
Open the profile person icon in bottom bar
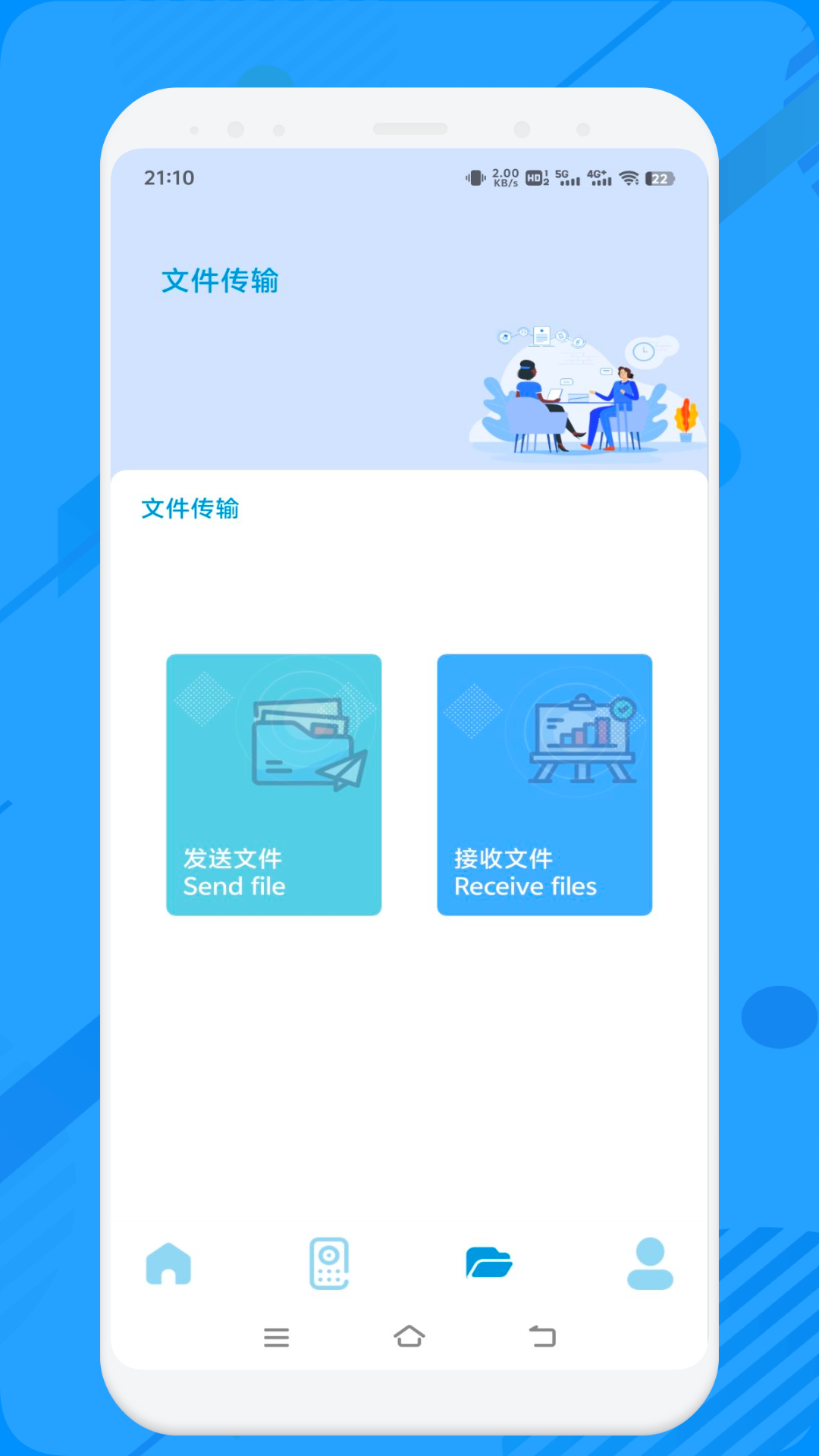(649, 1262)
